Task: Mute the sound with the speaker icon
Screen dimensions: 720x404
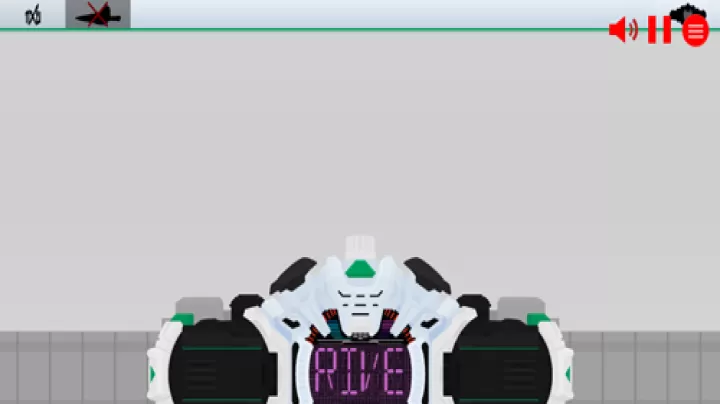Action: 623,30
